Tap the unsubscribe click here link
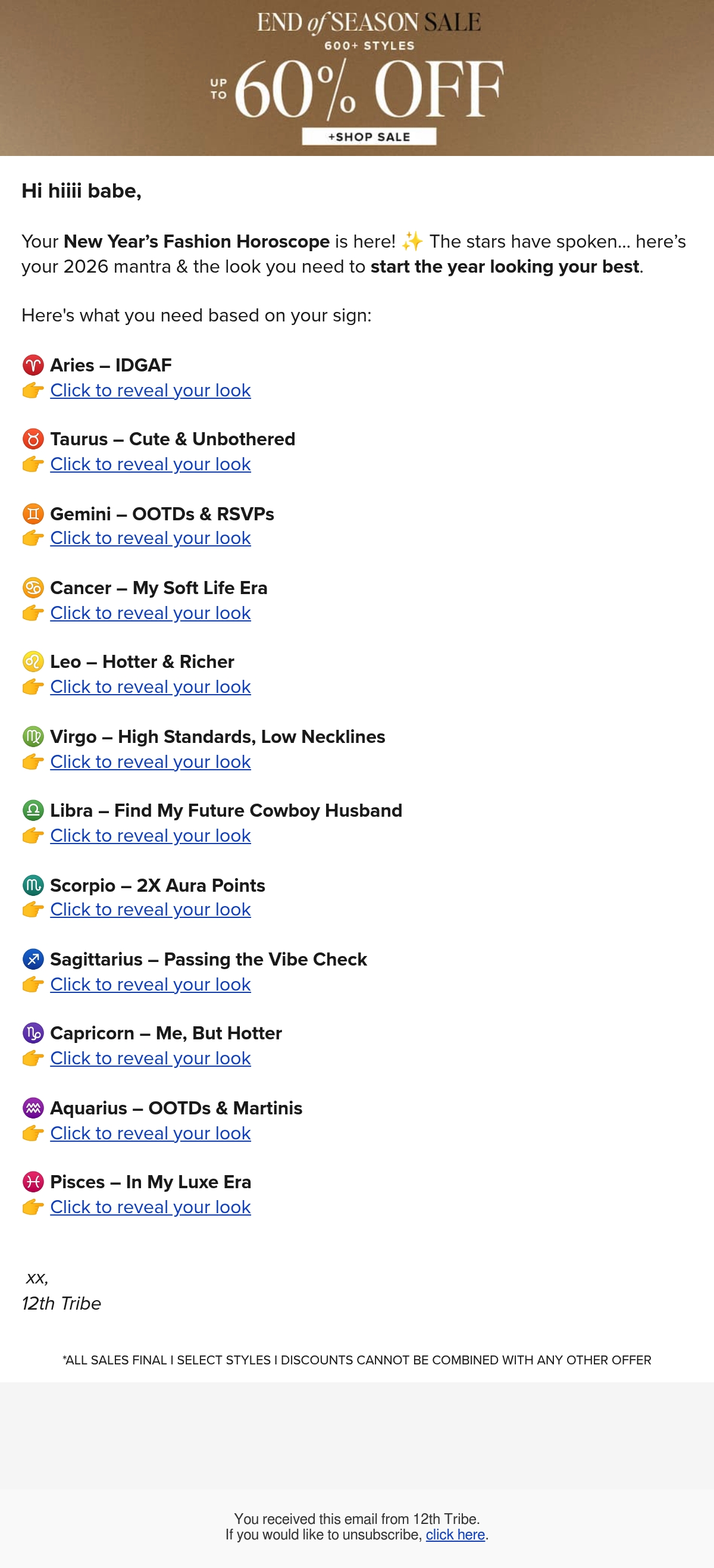The height and width of the screenshot is (1568, 714). pos(455,1535)
